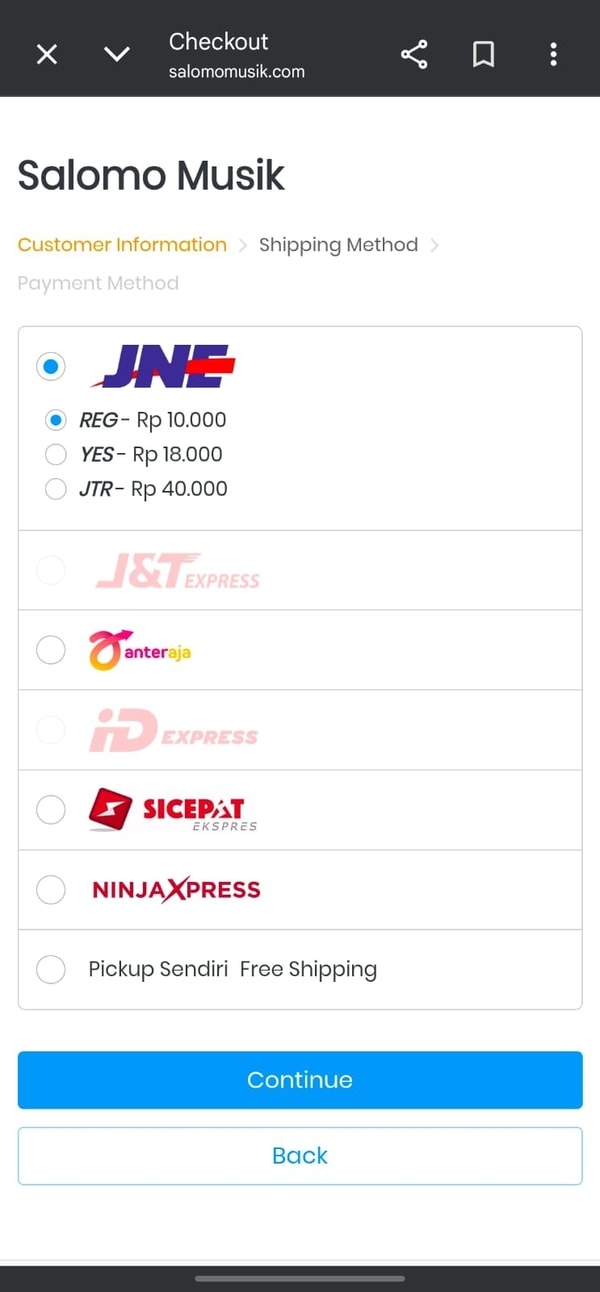Select Ninja Xpress as the courier
Viewport: 600px width, 1292px height.
[51, 890]
